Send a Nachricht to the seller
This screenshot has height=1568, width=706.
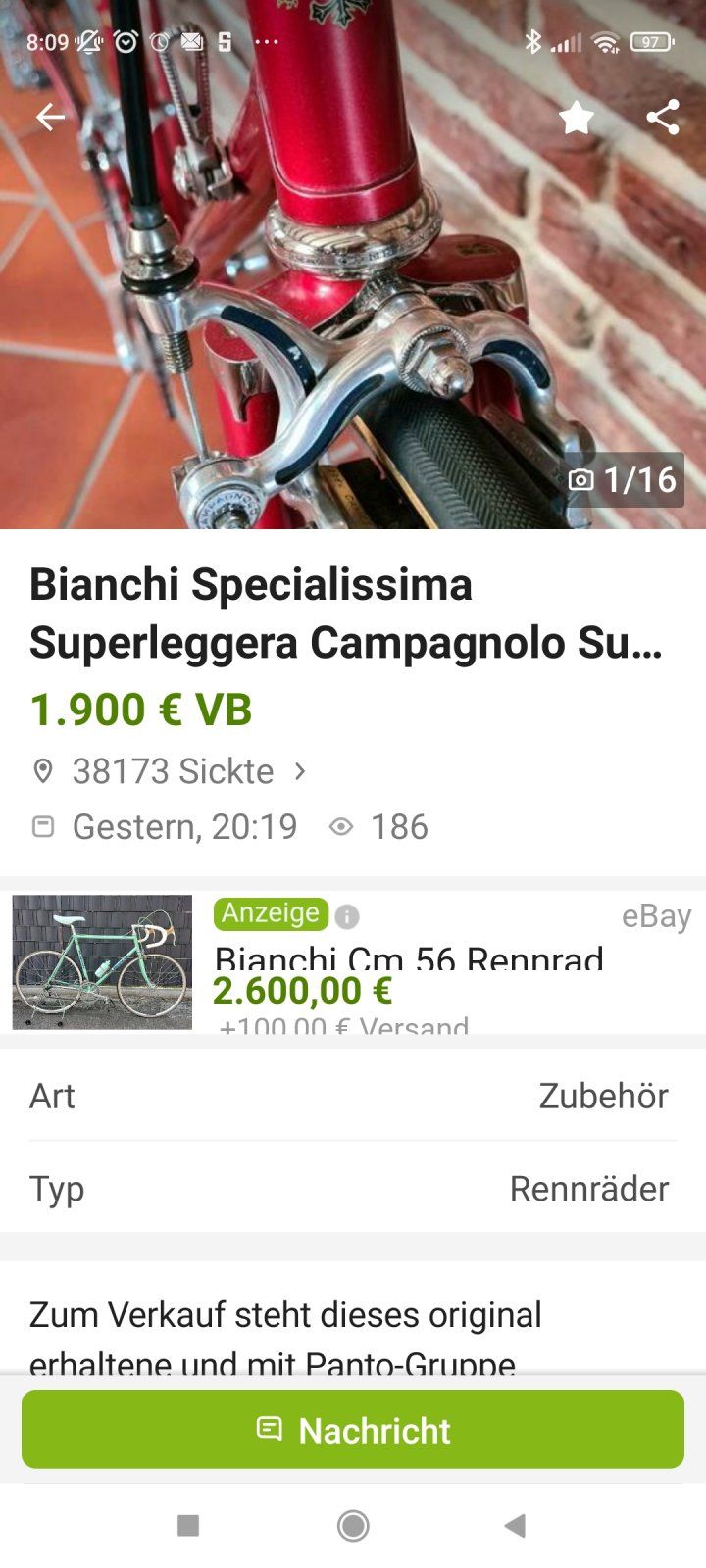(x=353, y=1430)
